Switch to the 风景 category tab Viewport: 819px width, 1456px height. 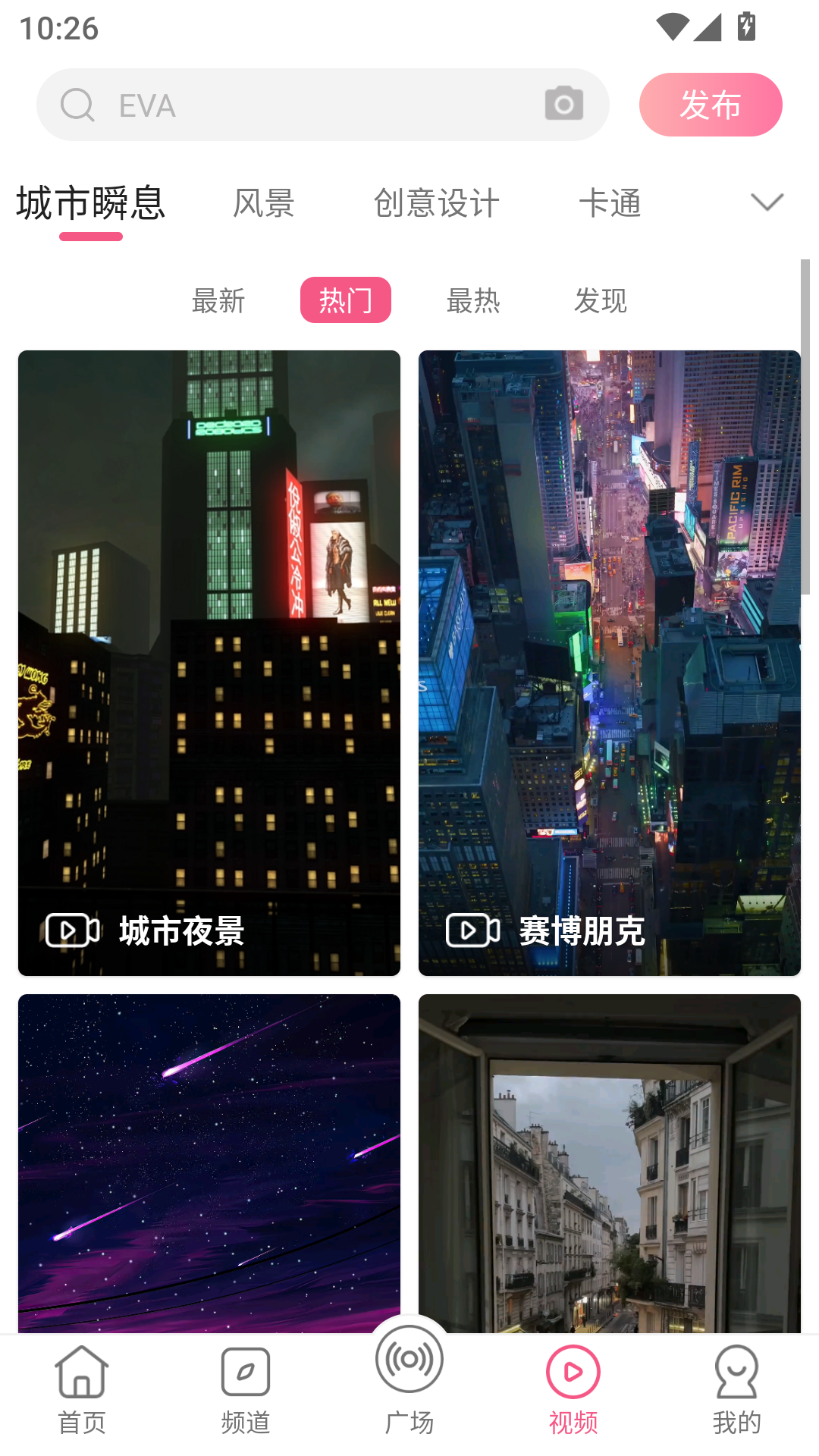pyautogui.click(x=263, y=203)
